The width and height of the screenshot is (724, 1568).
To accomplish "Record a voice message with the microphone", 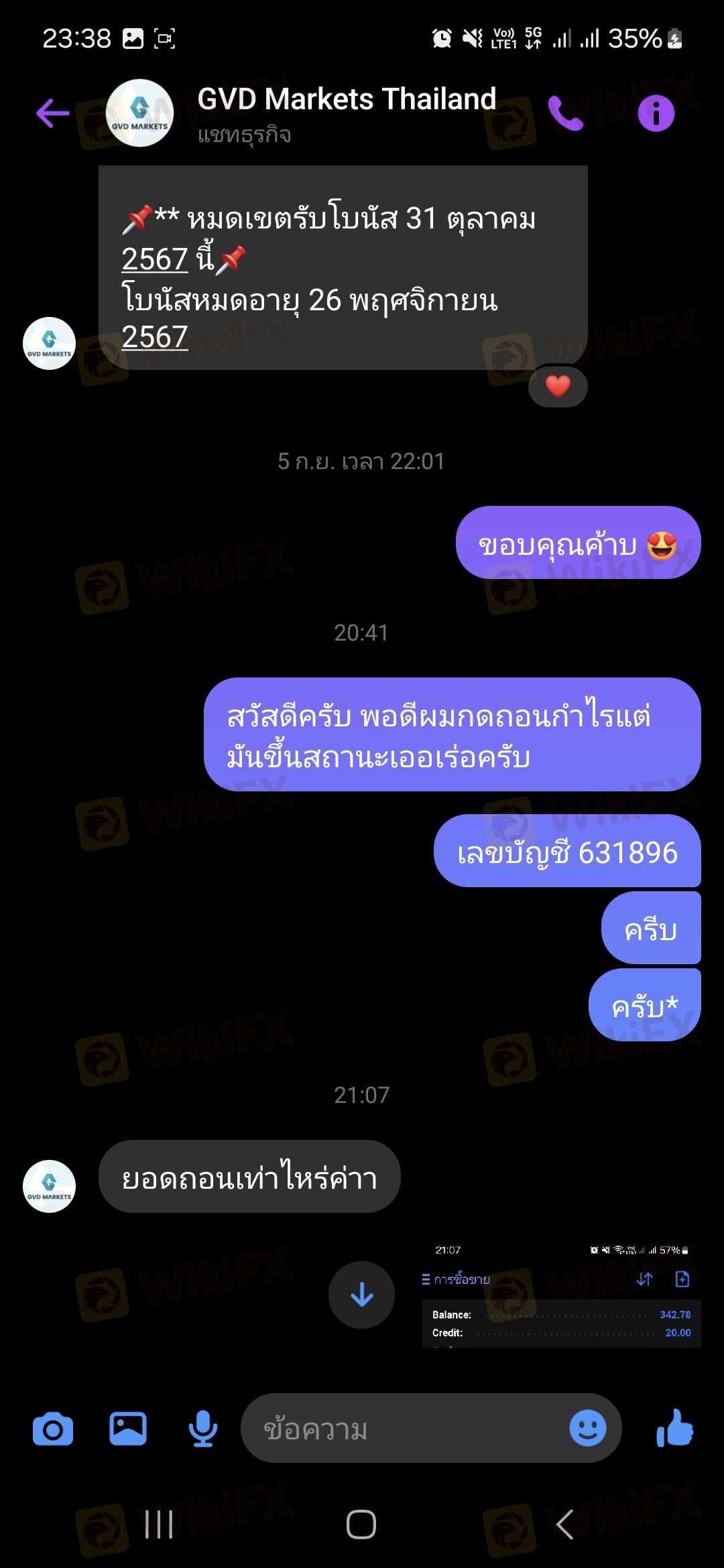I will (202, 1429).
